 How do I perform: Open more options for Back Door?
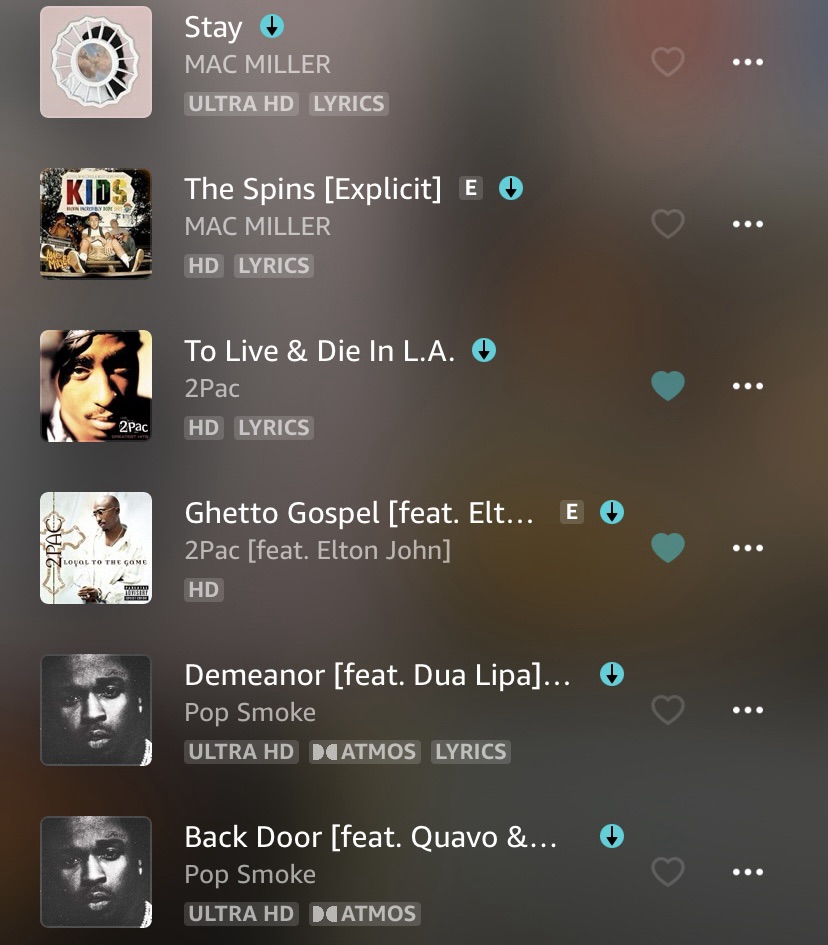(x=747, y=872)
